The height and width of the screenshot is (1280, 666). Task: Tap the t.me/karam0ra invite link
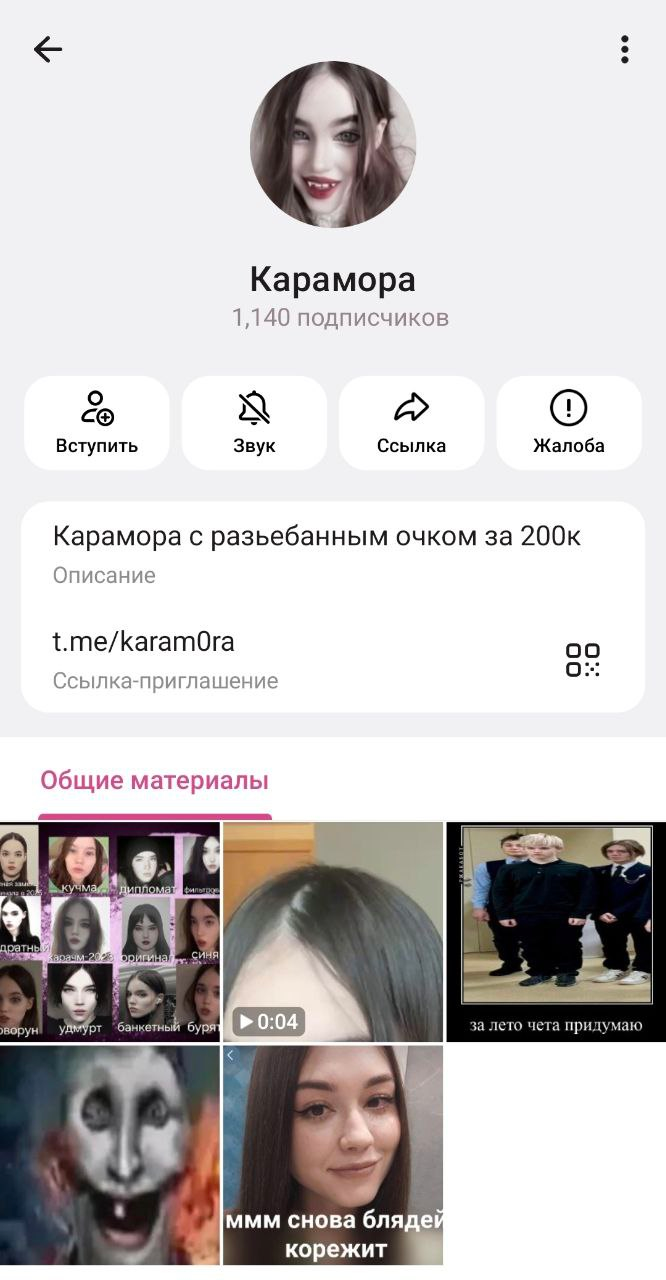tap(144, 641)
